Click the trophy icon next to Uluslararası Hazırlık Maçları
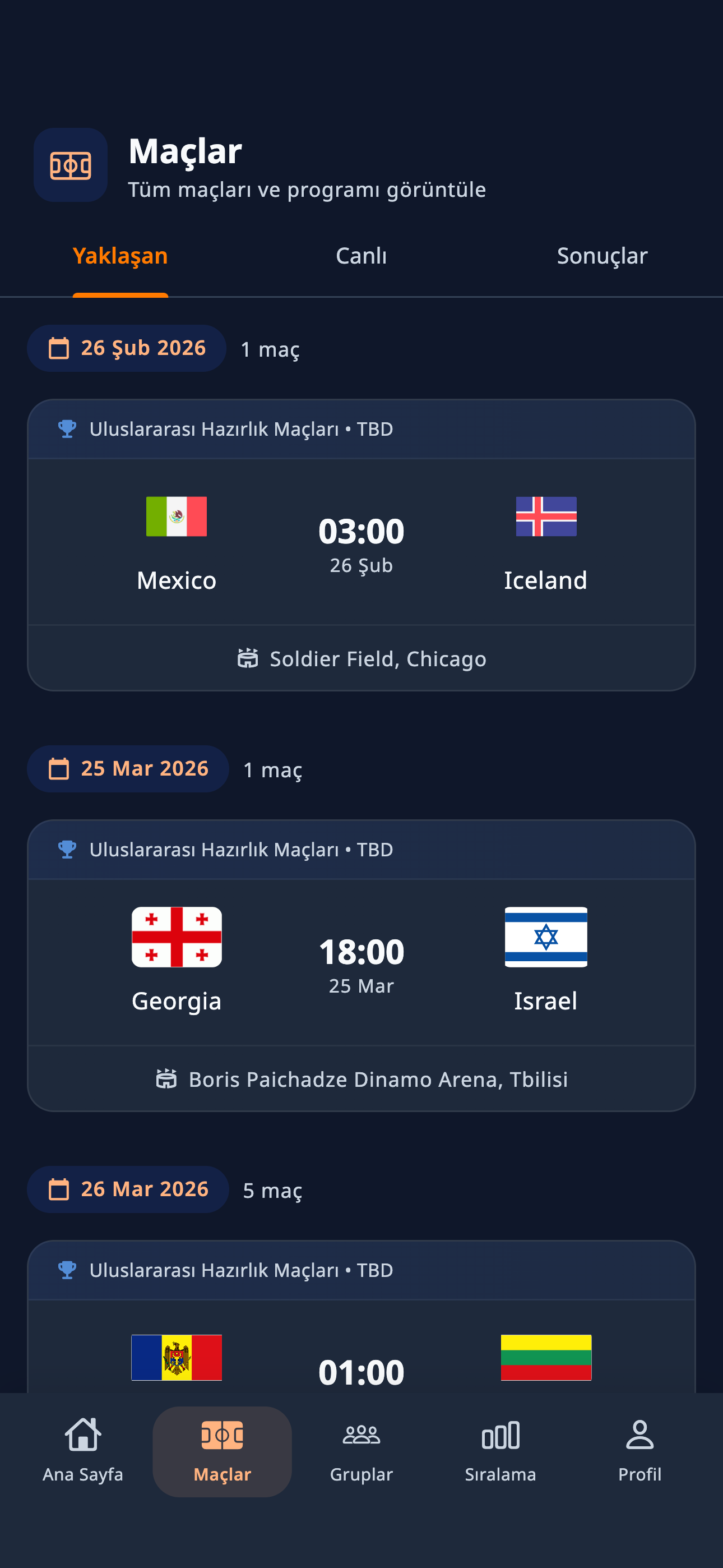The width and height of the screenshot is (723, 1568). coord(66,428)
